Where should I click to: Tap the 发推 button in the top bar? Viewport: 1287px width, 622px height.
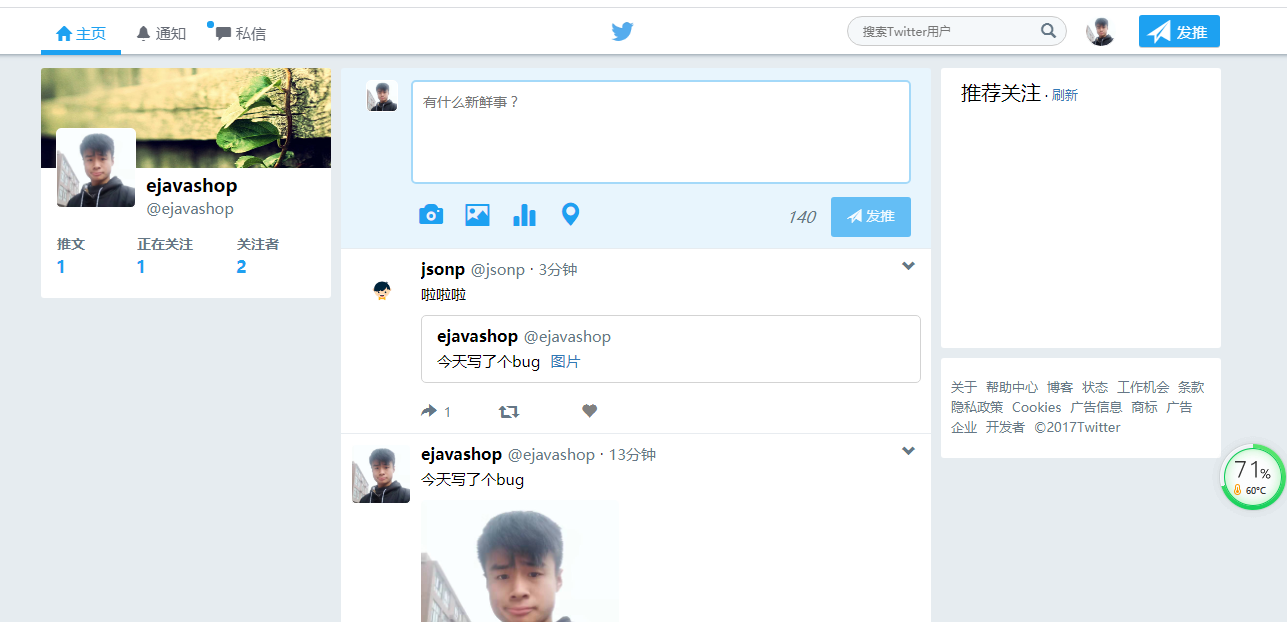pos(1179,31)
